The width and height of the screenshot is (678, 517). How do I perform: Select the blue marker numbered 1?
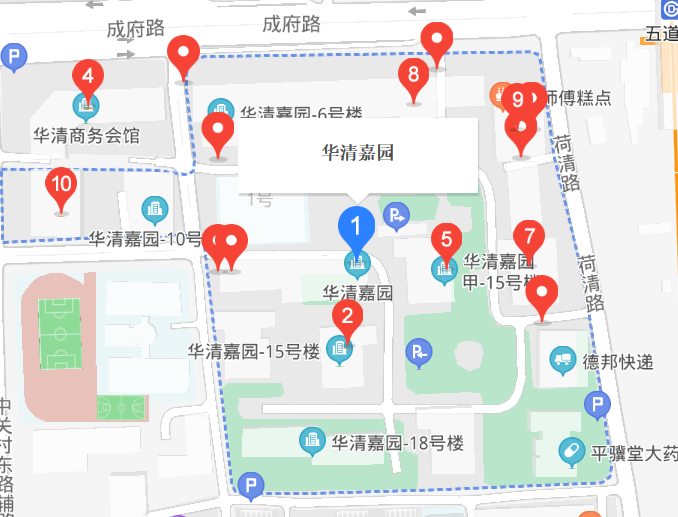[355, 226]
